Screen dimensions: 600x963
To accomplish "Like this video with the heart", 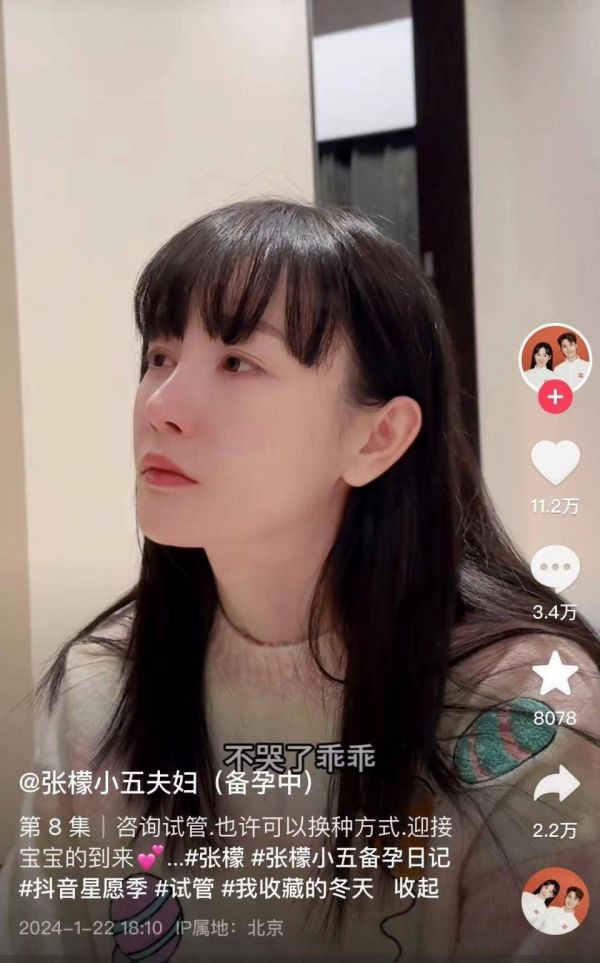I will 555,463.
